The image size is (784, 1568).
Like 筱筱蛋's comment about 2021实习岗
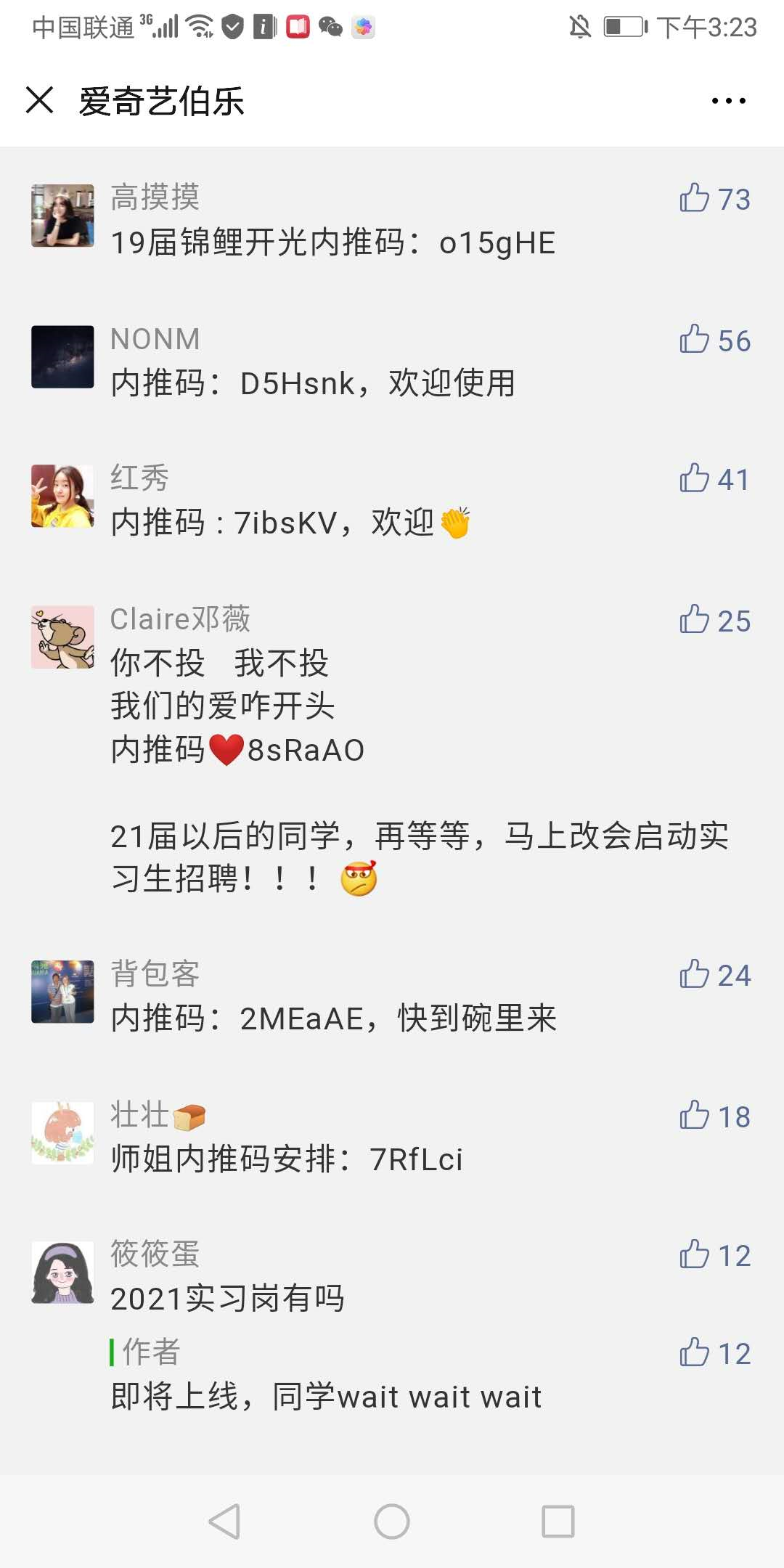coord(695,1254)
